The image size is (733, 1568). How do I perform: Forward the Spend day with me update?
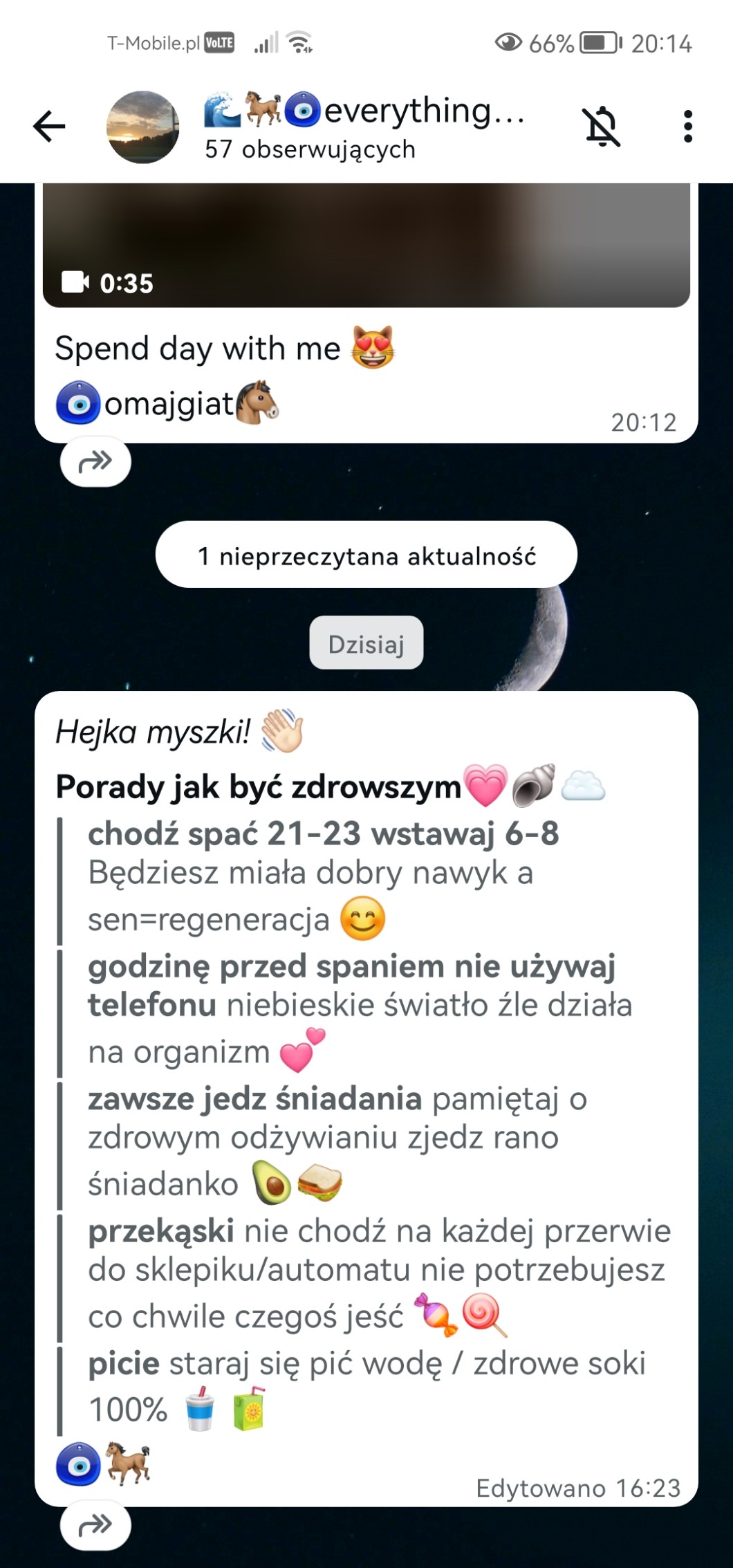coord(95,461)
